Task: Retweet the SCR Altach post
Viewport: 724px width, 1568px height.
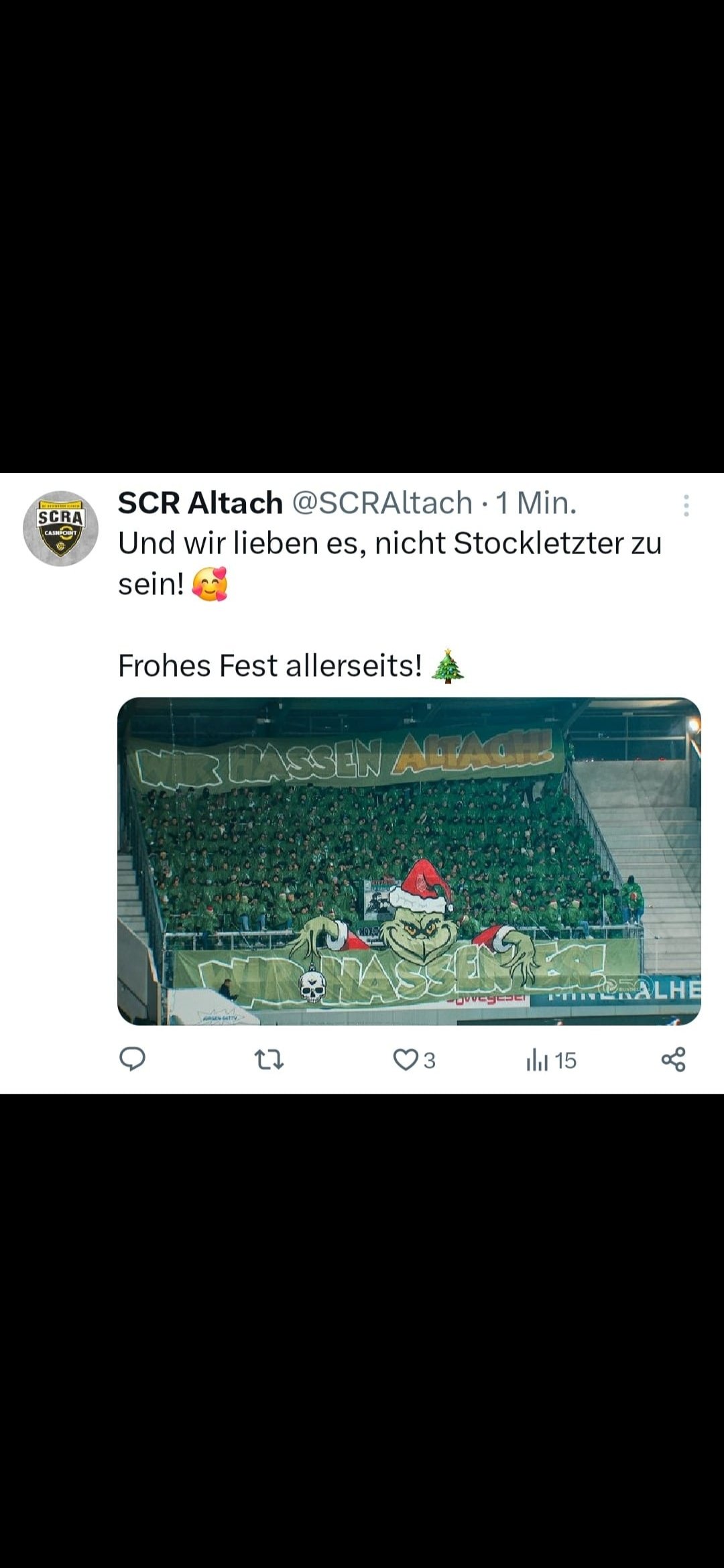Action: click(269, 1059)
